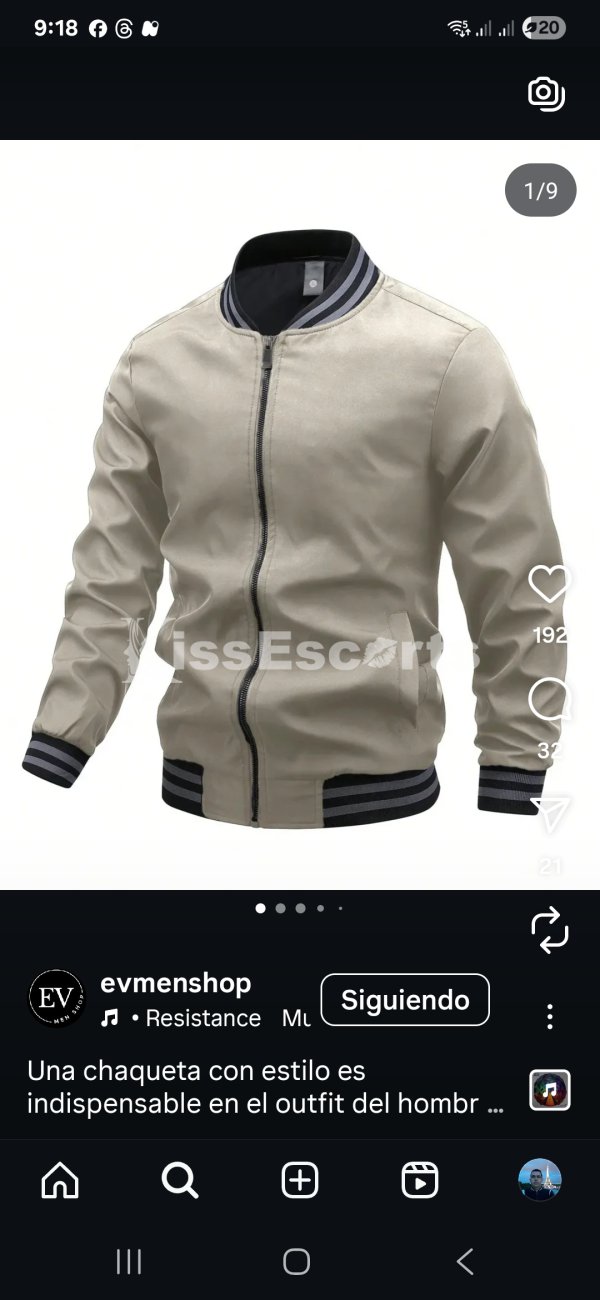The height and width of the screenshot is (1300, 600).
Task: Open recent apps from the navigation bar
Action: coord(129,1262)
